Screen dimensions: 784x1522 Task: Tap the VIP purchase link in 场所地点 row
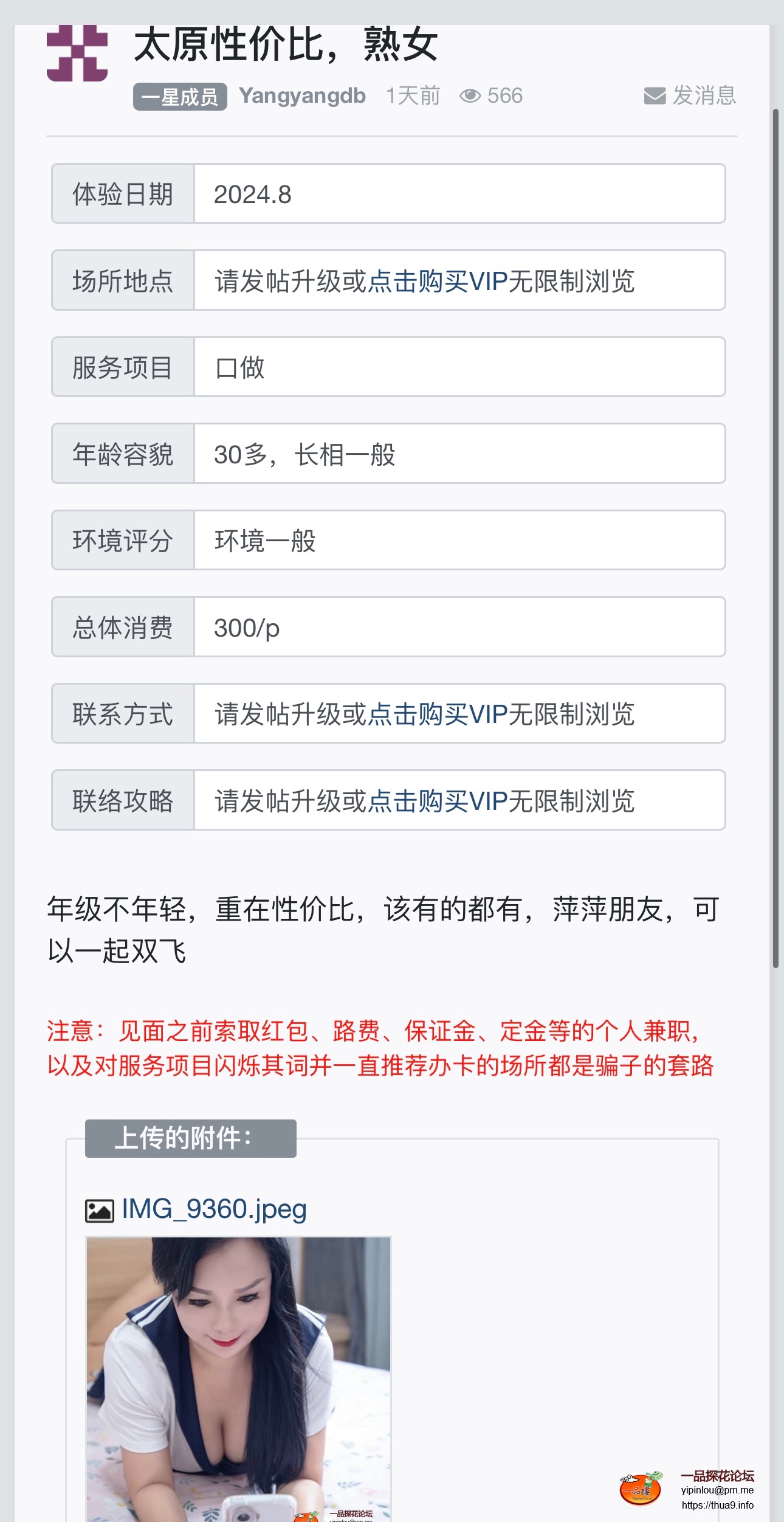[x=438, y=282]
